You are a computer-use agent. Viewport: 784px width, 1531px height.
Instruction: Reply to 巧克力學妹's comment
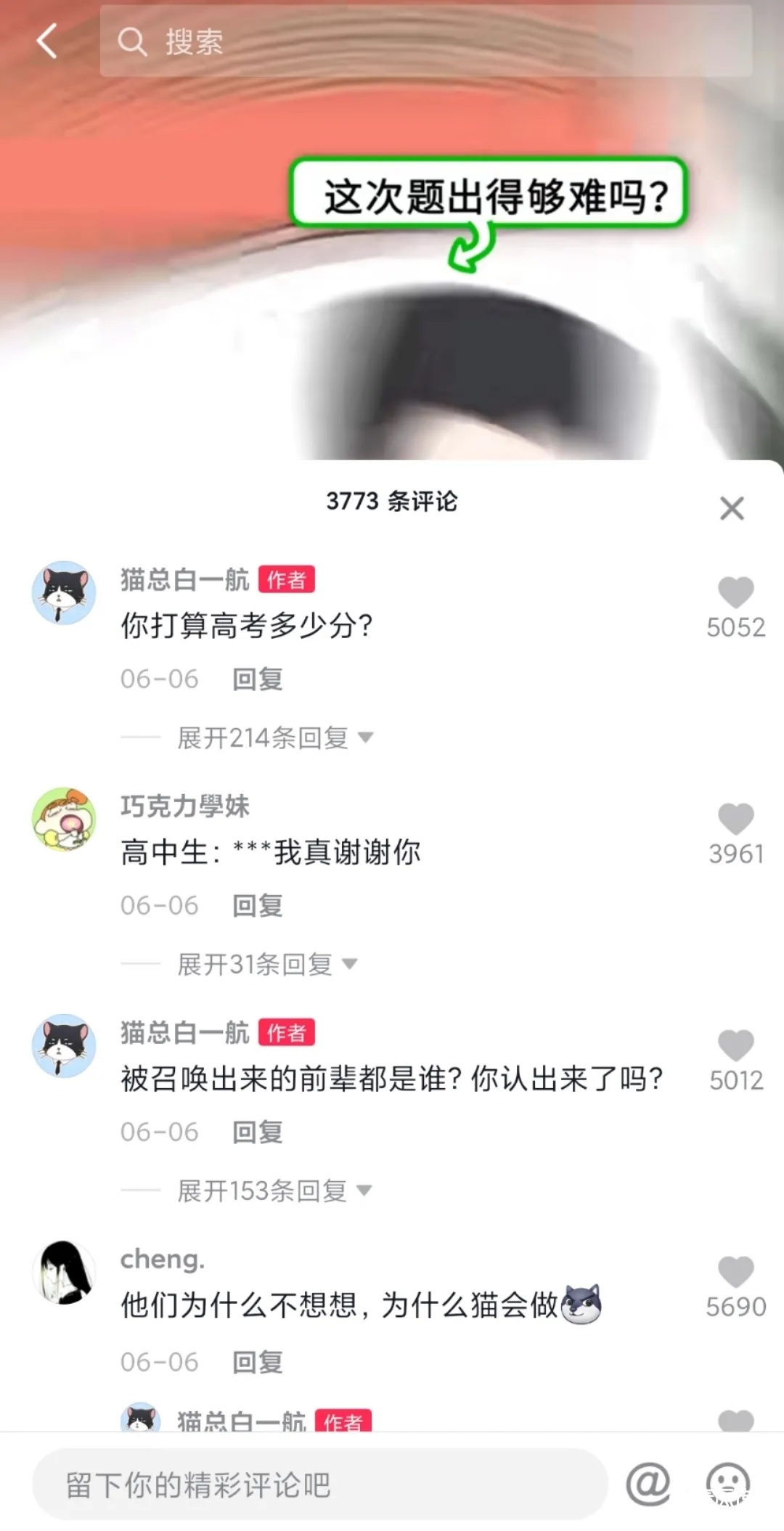click(257, 906)
